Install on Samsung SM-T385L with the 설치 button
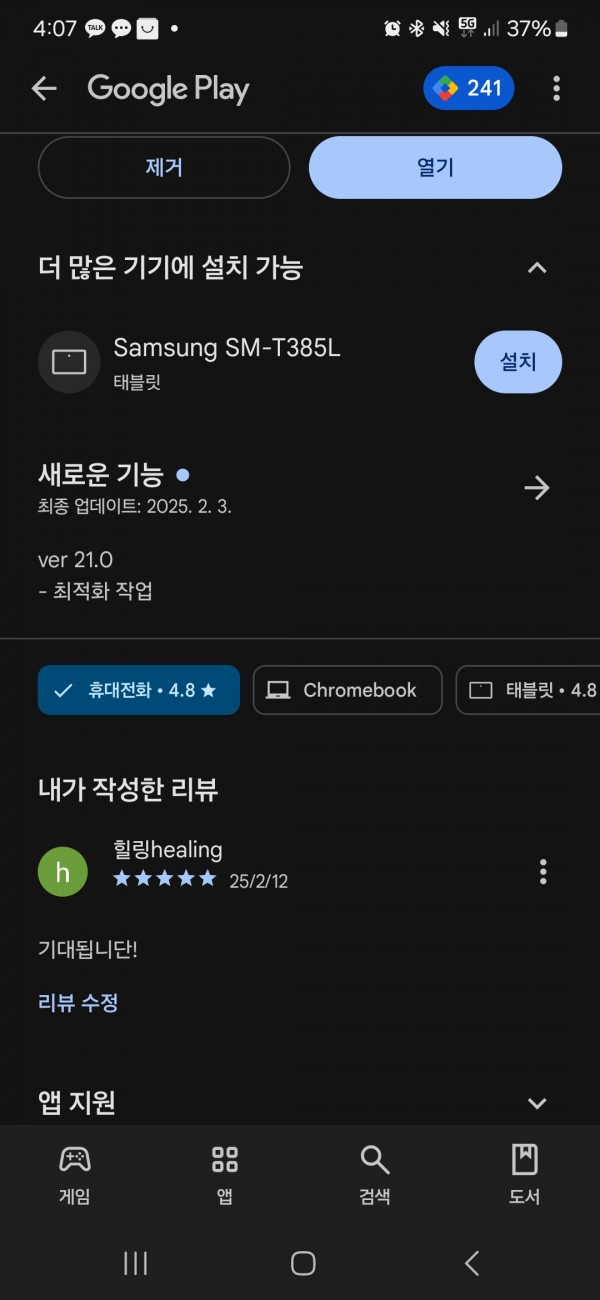Screen dimensions: 600x1300 pyautogui.click(x=518, y=362)
